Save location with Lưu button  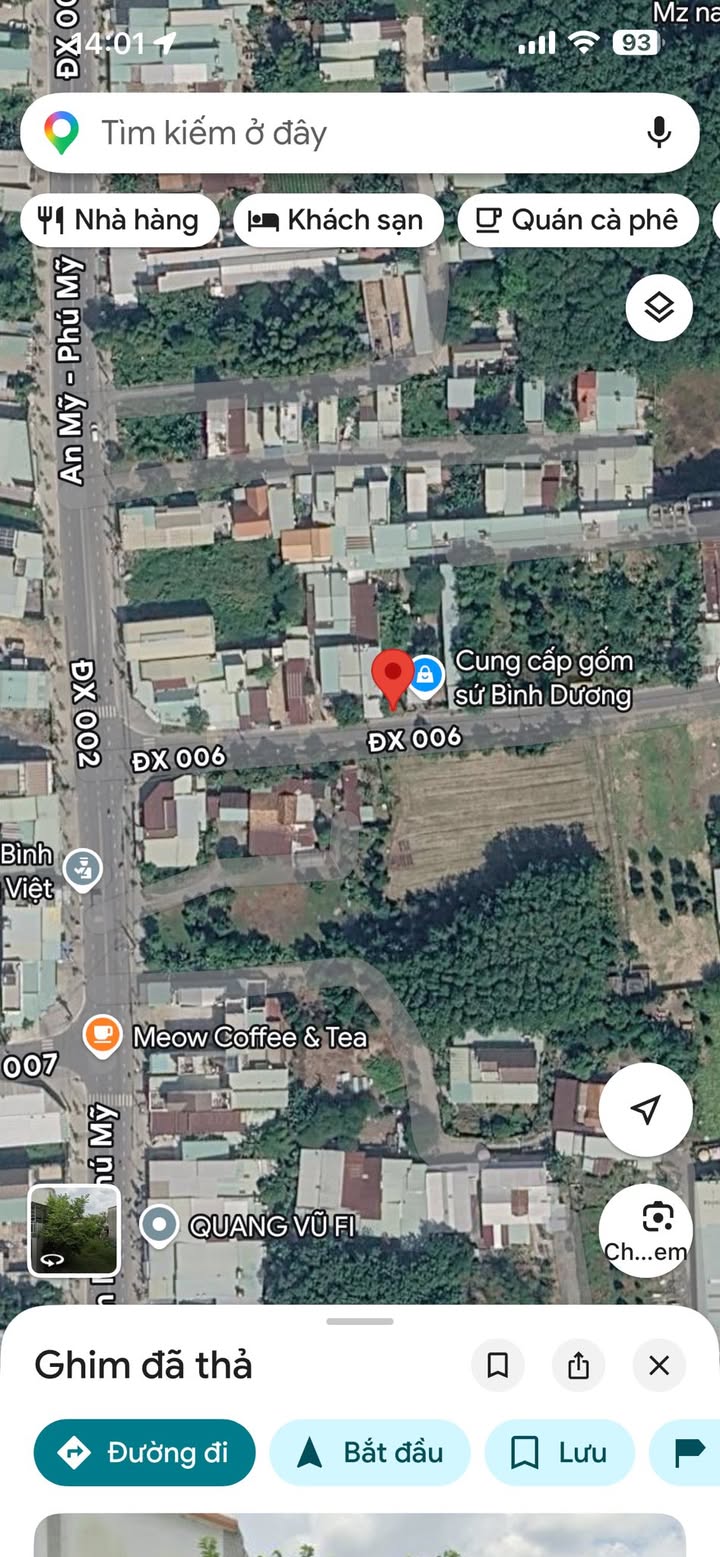pos(559,1452)
